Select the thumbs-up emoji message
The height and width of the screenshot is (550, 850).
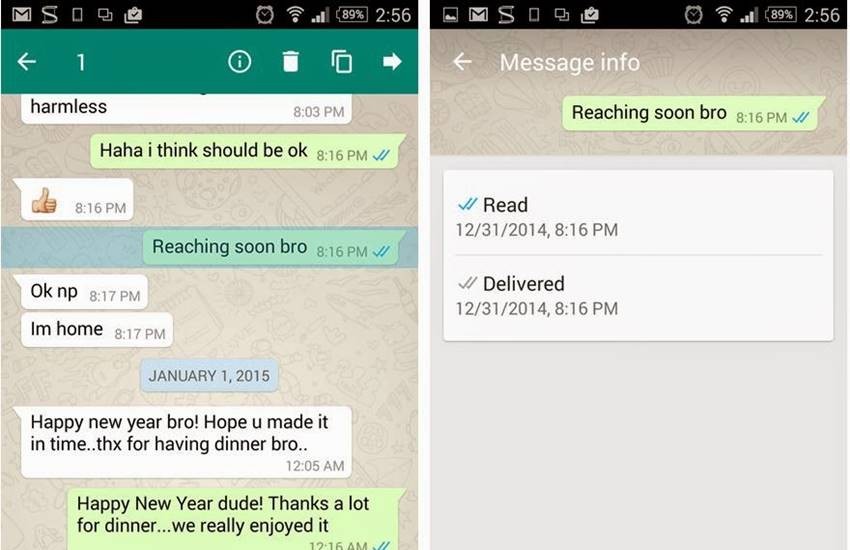pyautogui.click(x=76, y=204)
